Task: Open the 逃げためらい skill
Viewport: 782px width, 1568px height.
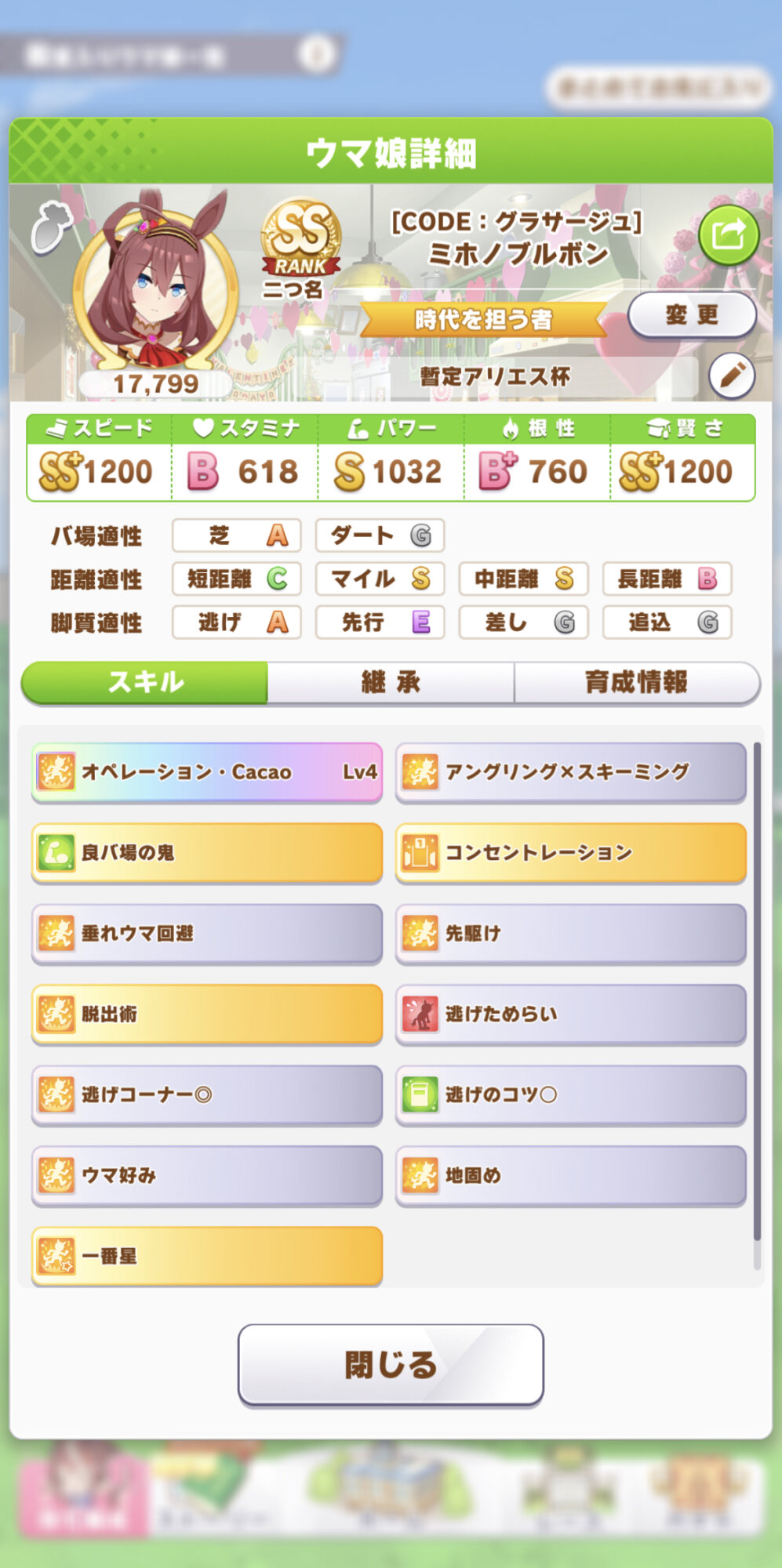Action: pyautogui.click(x=570, y=1014)
